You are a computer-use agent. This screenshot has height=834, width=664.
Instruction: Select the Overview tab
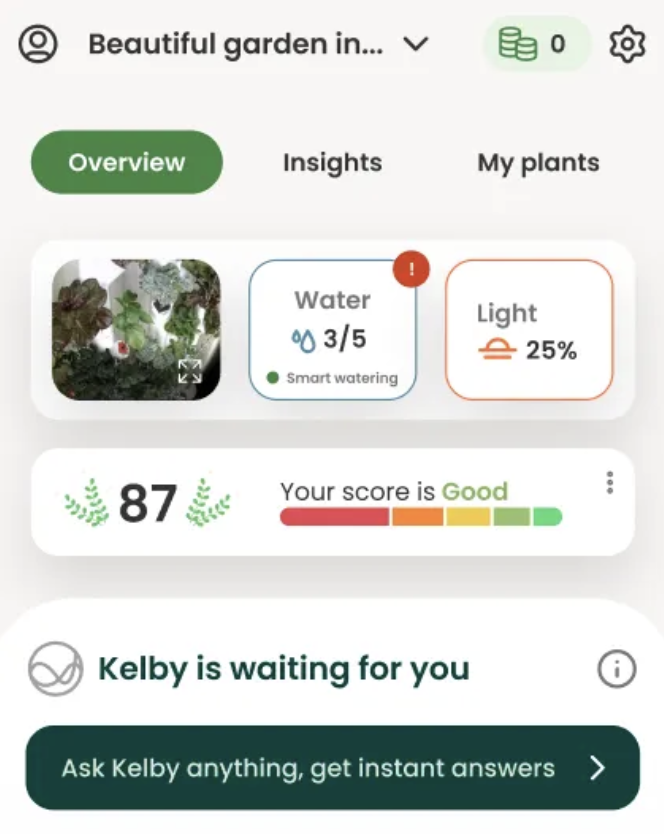(127, 162)
